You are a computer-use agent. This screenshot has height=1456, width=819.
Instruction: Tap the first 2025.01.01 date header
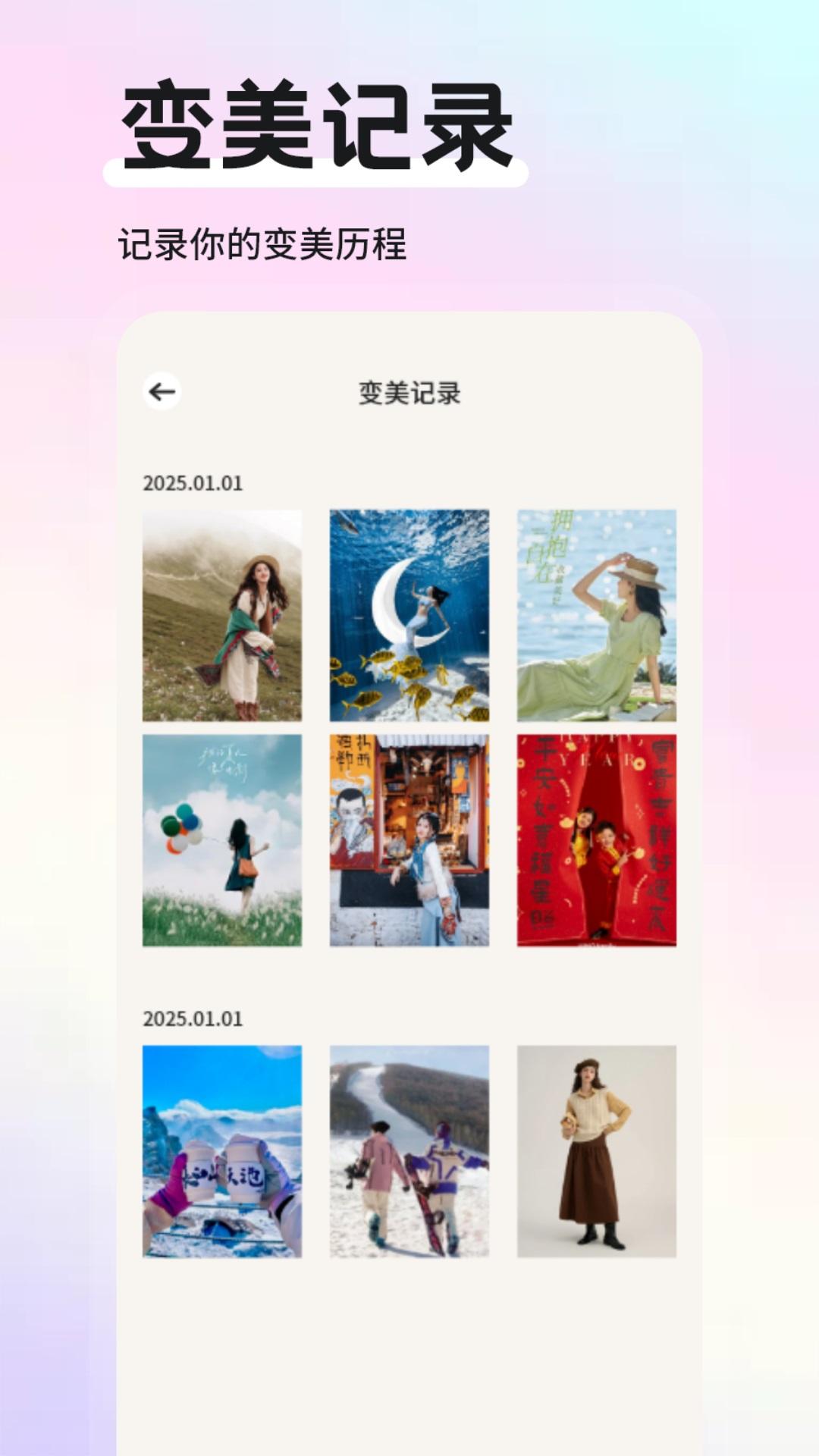click(x=193, y=481)
